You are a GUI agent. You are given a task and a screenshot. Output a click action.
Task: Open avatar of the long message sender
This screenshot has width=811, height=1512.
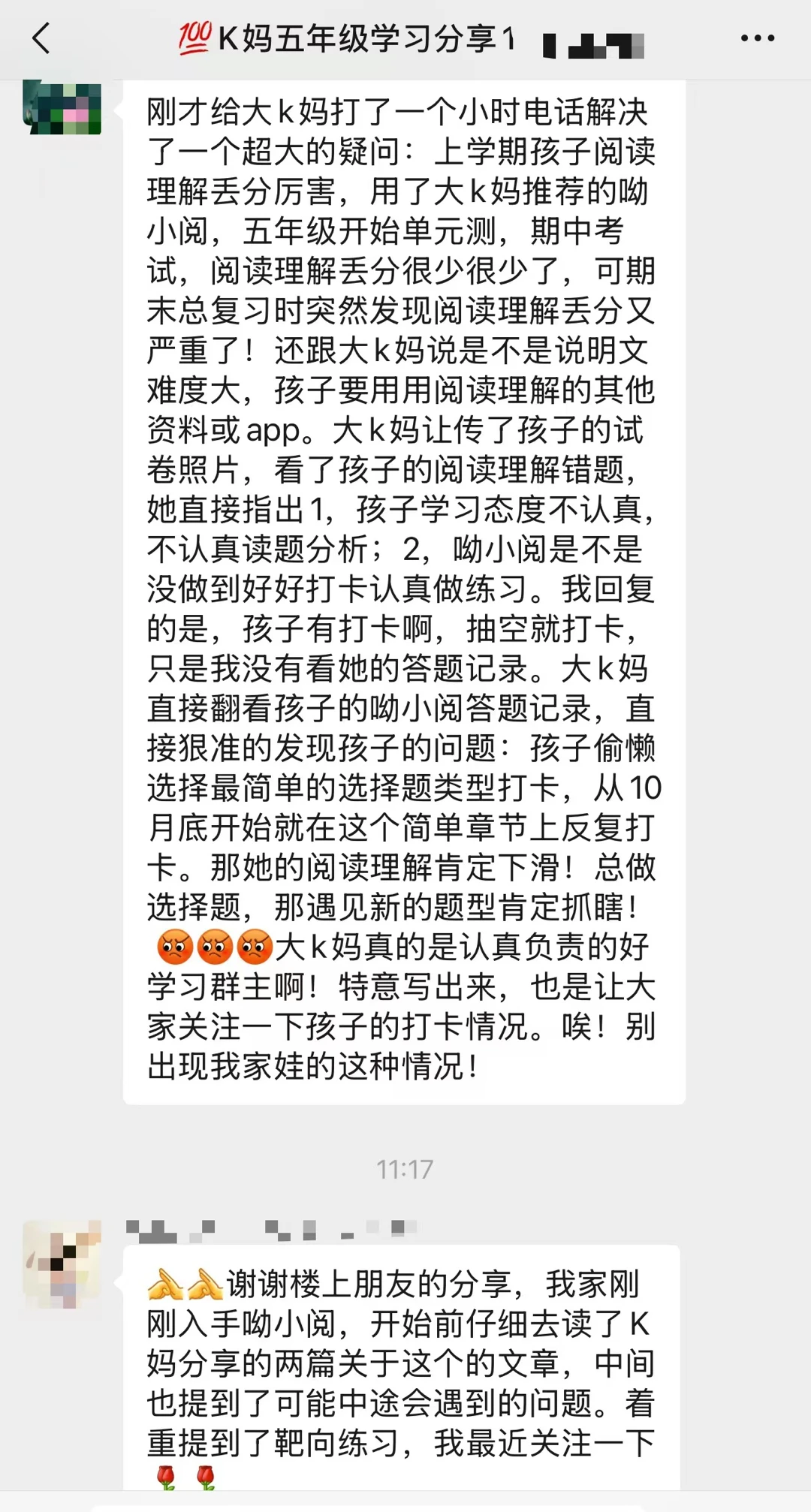[62, 107]
